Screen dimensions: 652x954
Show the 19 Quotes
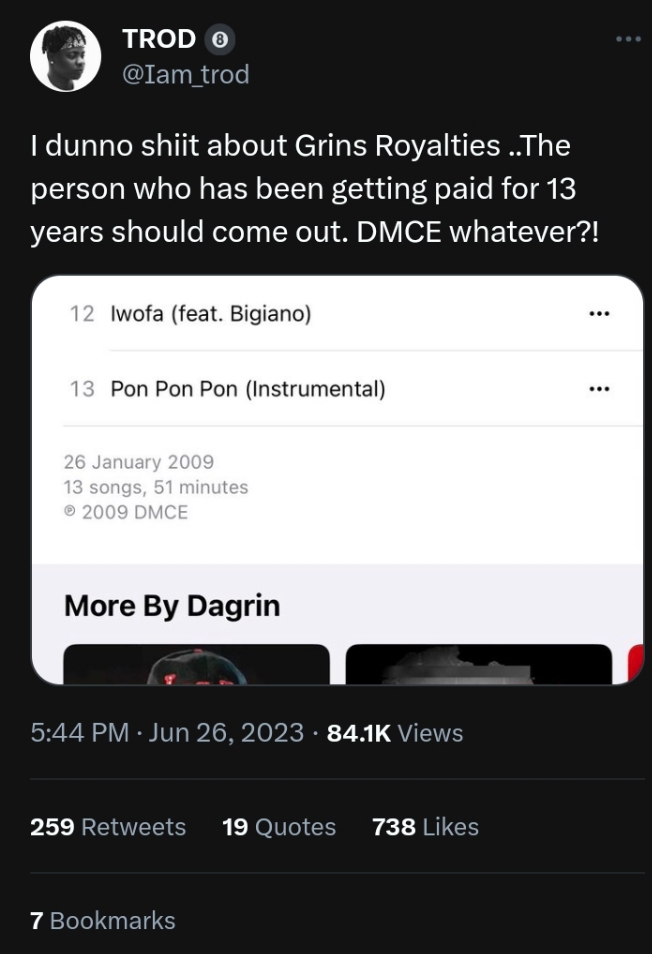point(278,827)
